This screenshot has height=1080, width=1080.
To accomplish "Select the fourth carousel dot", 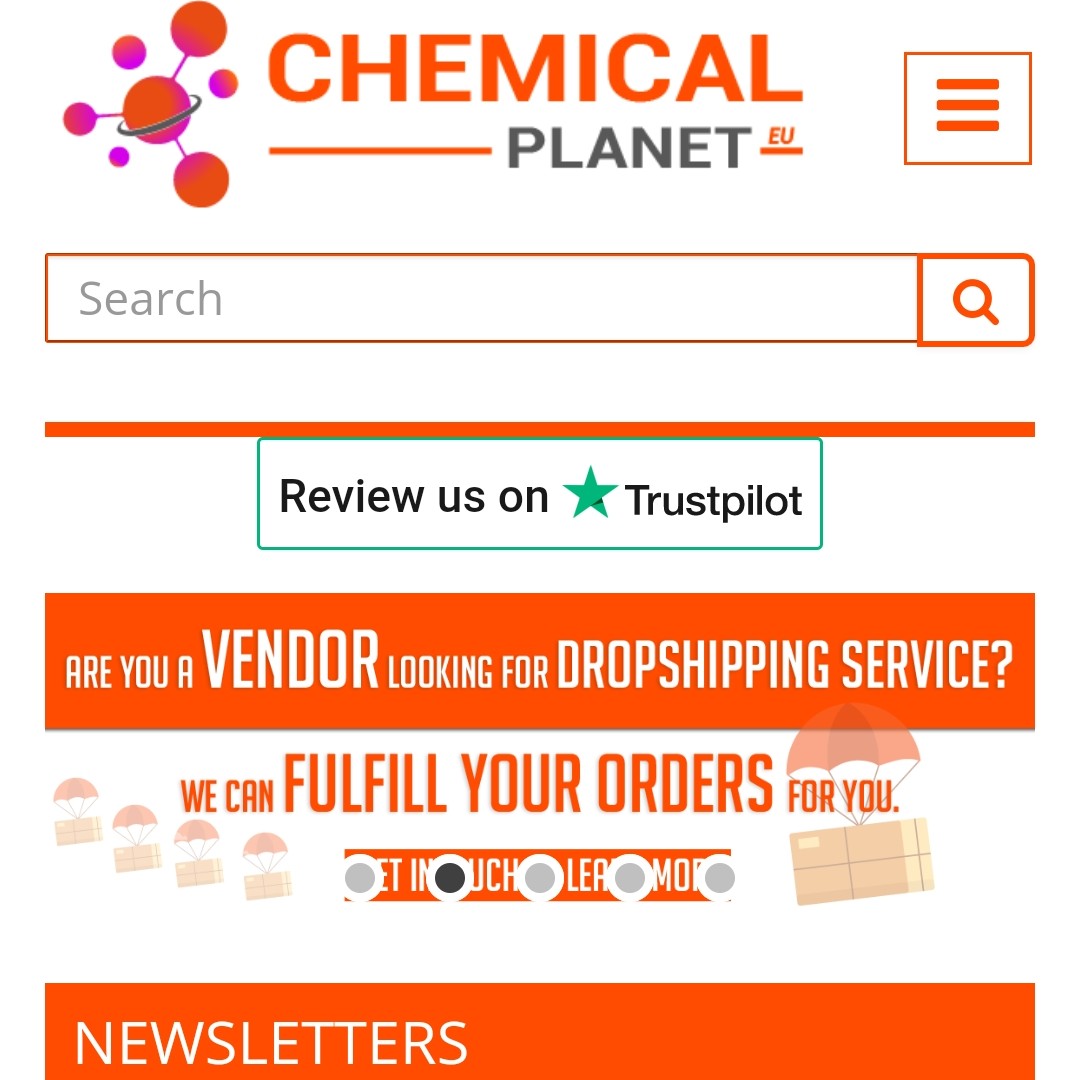I will (630, 878).
